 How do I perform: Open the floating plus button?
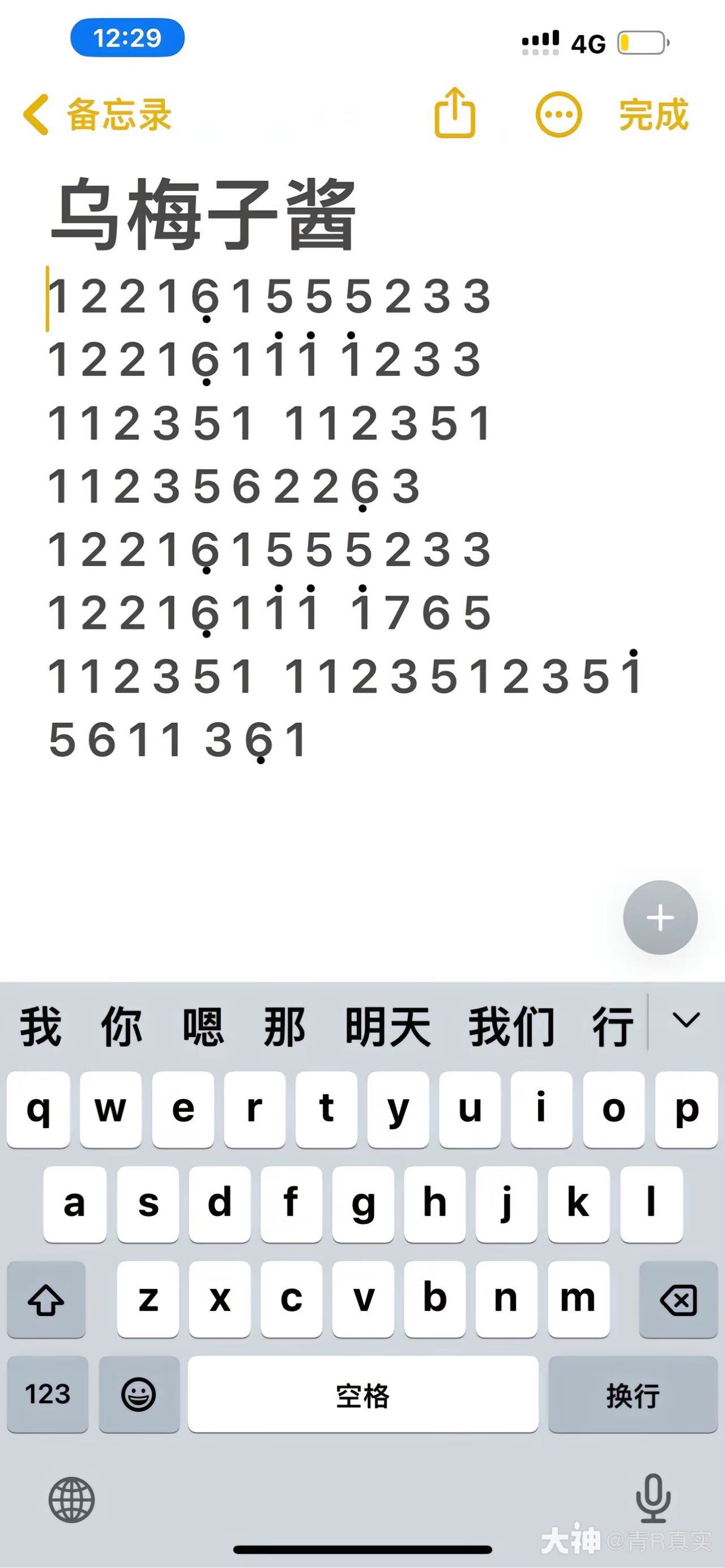pos(660,917)
